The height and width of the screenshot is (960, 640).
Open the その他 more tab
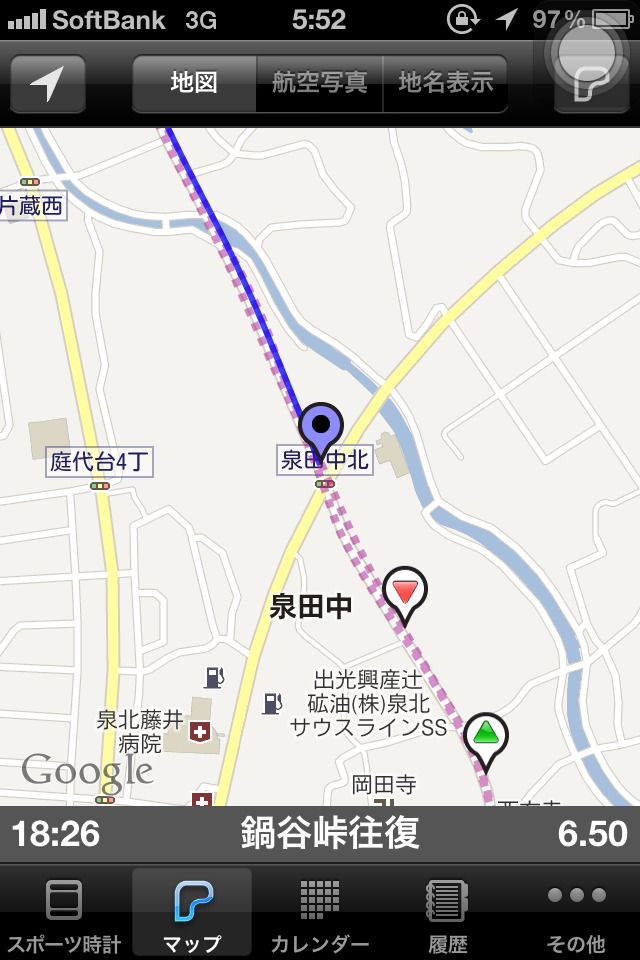pyautogui.click(x=576, y=913)
